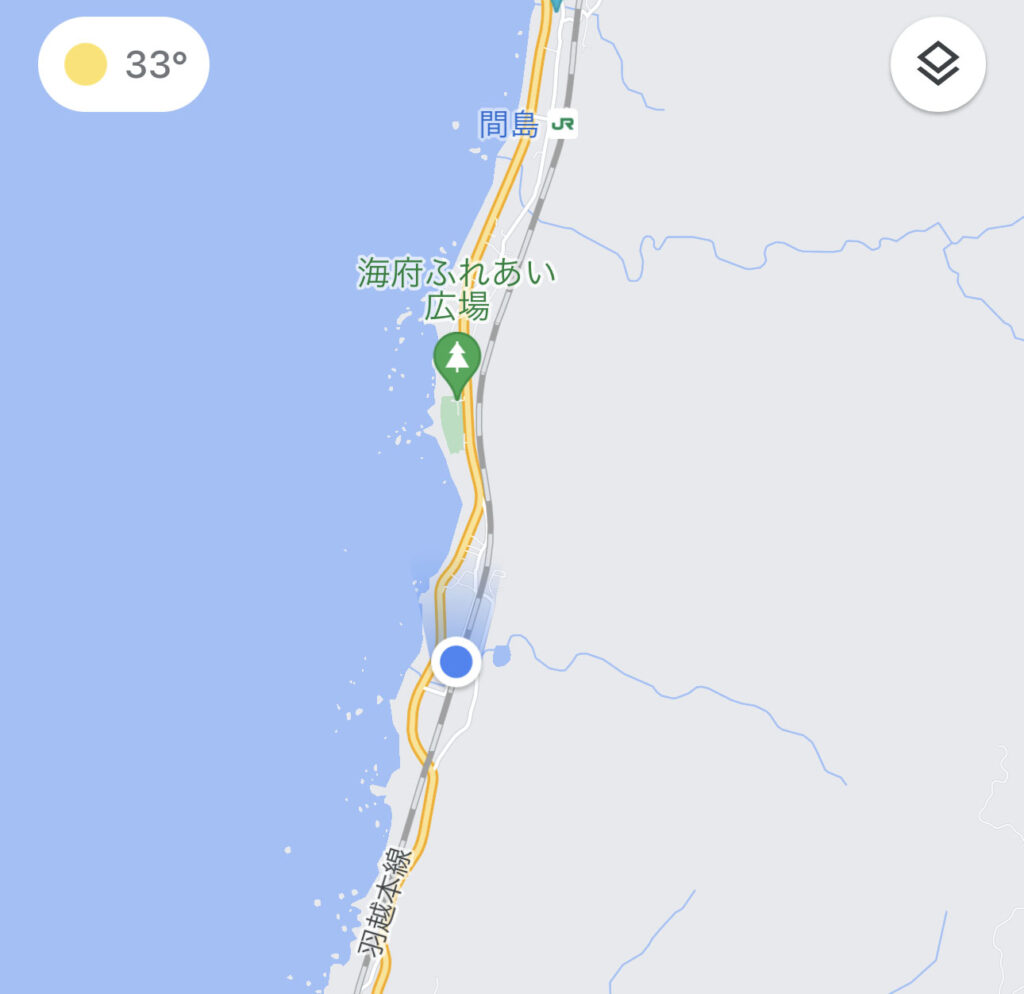The width and height of the screenshot is (1024, 994).
Task: Tap the blue current location dot
Action: [x=456, y=661]
